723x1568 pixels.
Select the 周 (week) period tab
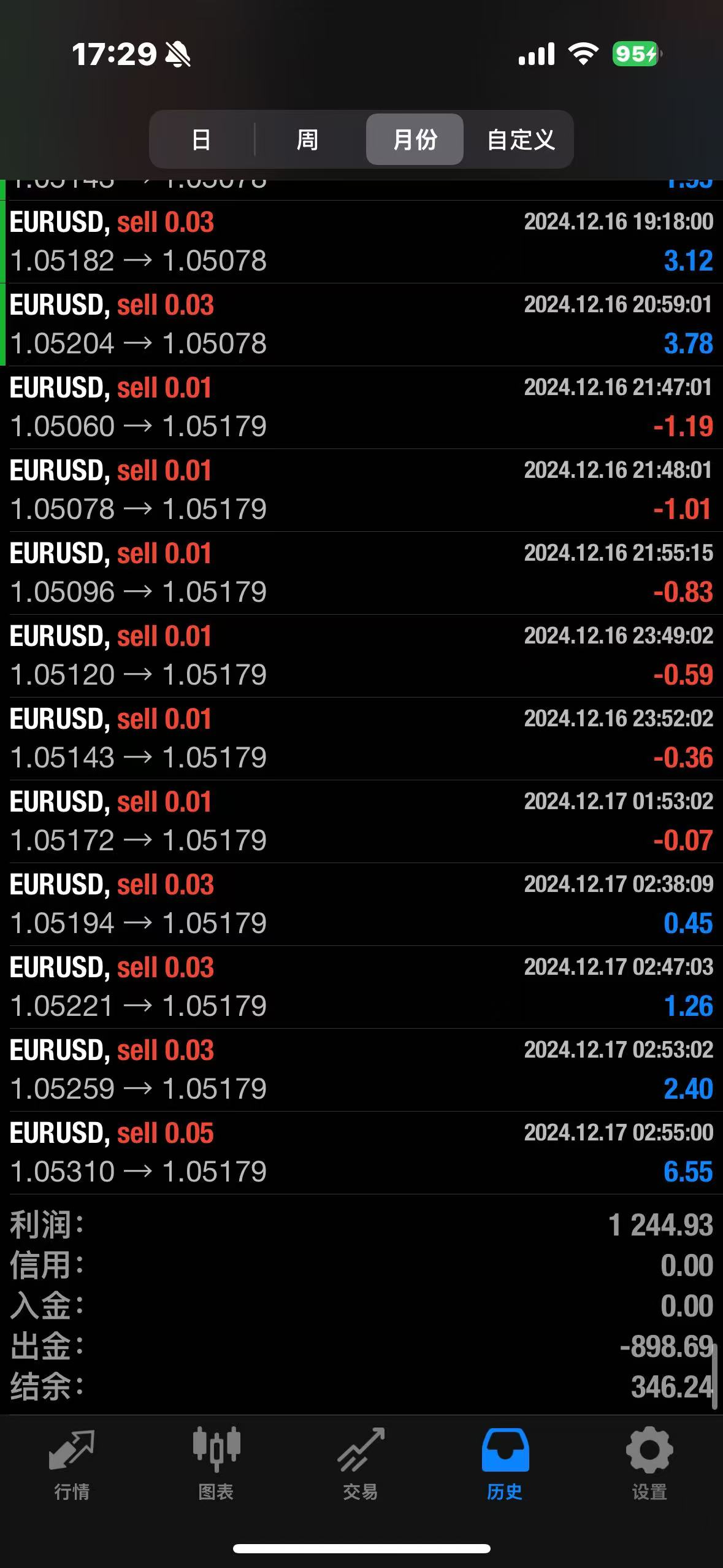(x=307, y=140)
